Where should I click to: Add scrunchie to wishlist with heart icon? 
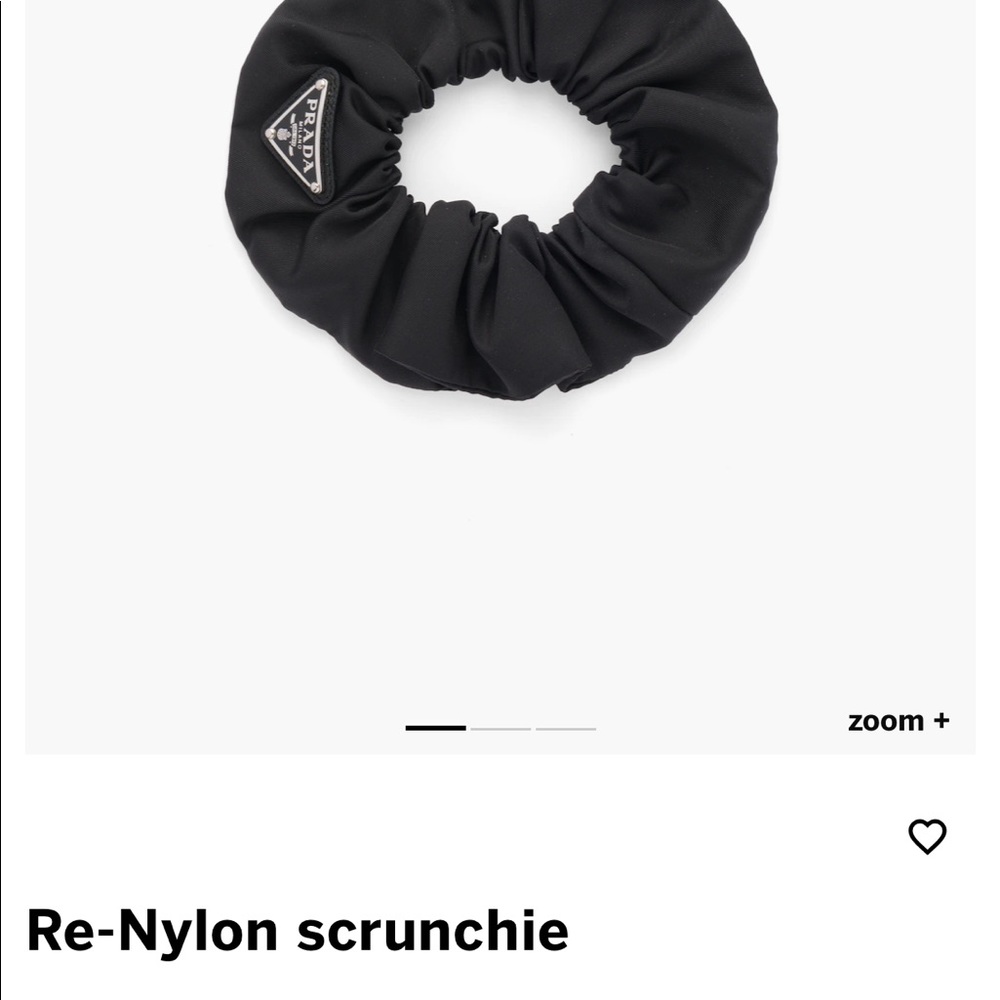pyautogui.click(x=926, y=836)
